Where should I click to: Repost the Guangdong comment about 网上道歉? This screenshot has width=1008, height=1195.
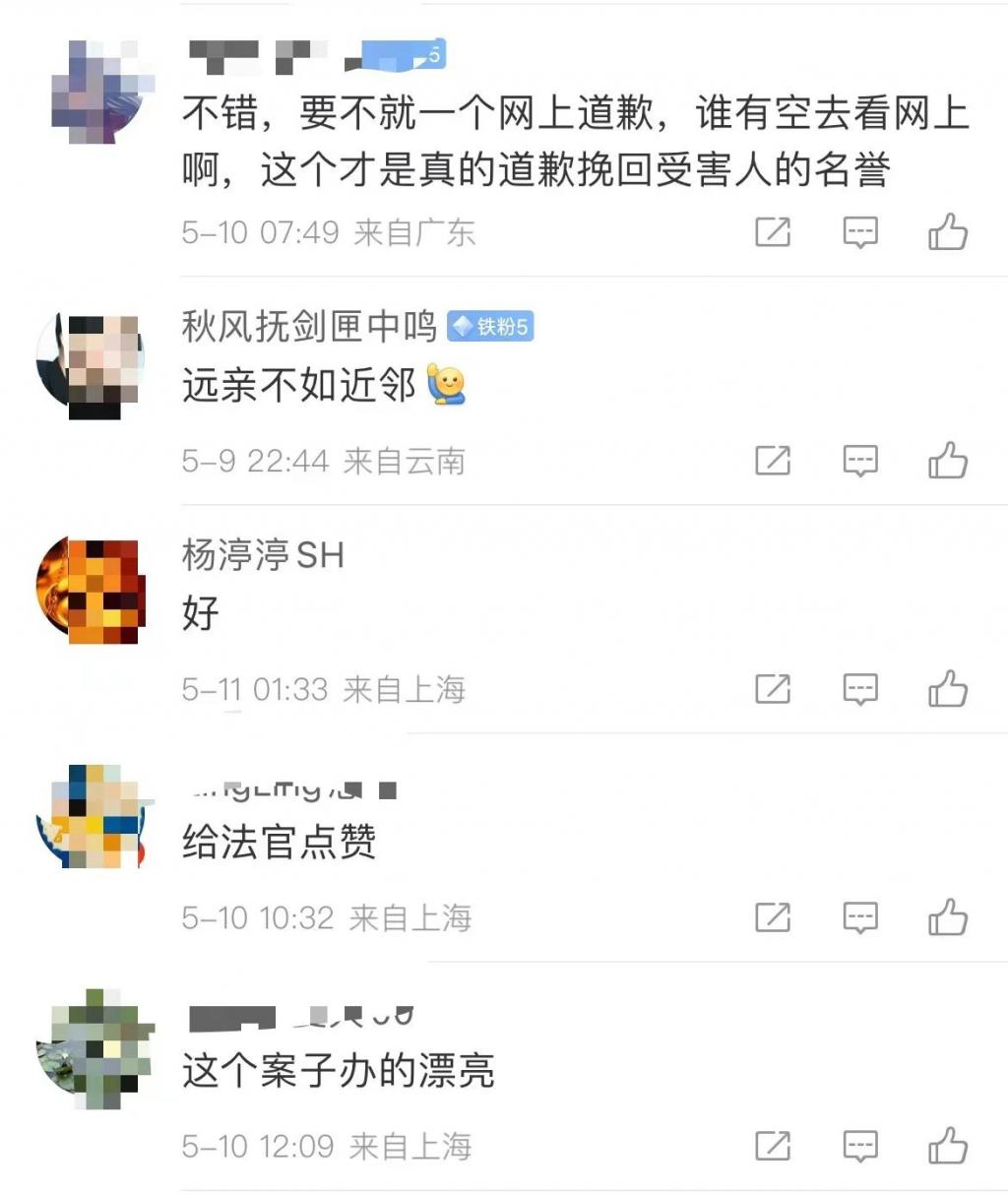point(773,232)
